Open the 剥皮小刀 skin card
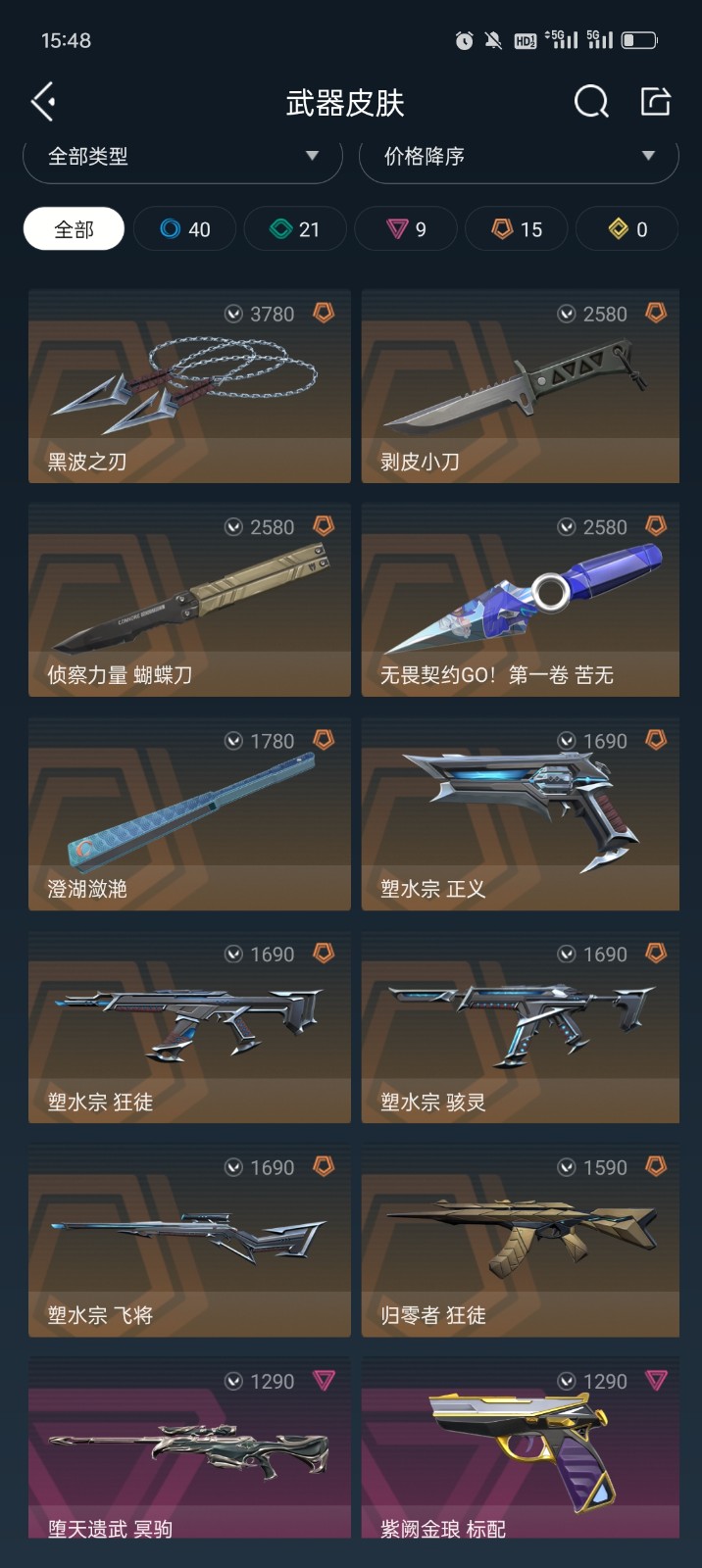The image size is (702, 1568). click(x=521, y=386)
